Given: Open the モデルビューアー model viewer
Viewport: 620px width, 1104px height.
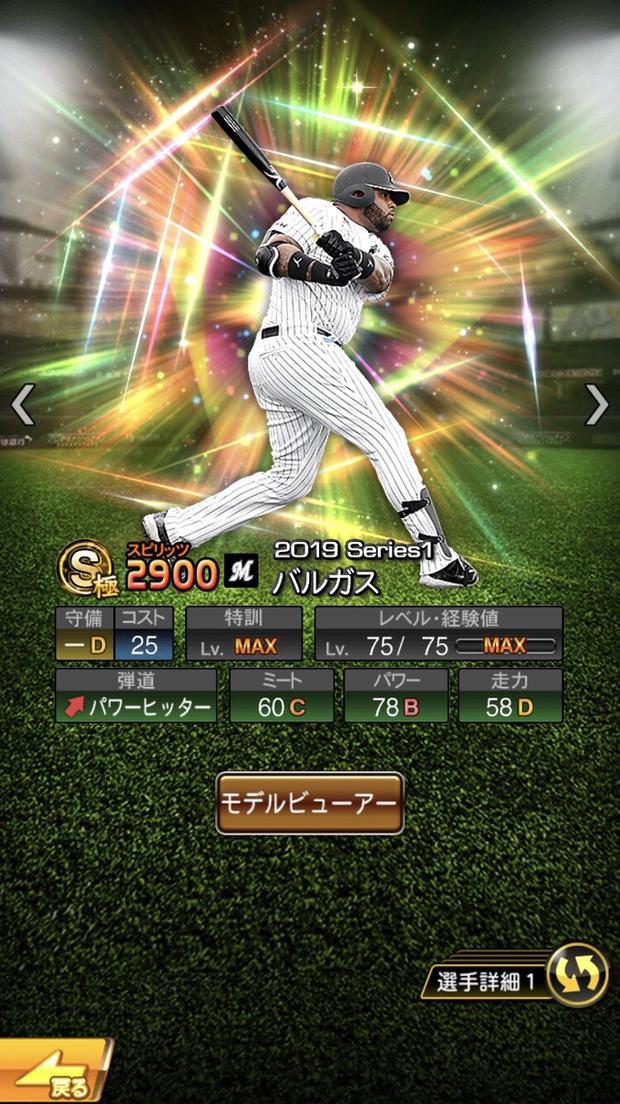Looking at the screenshot, I should tap(310, 803).
